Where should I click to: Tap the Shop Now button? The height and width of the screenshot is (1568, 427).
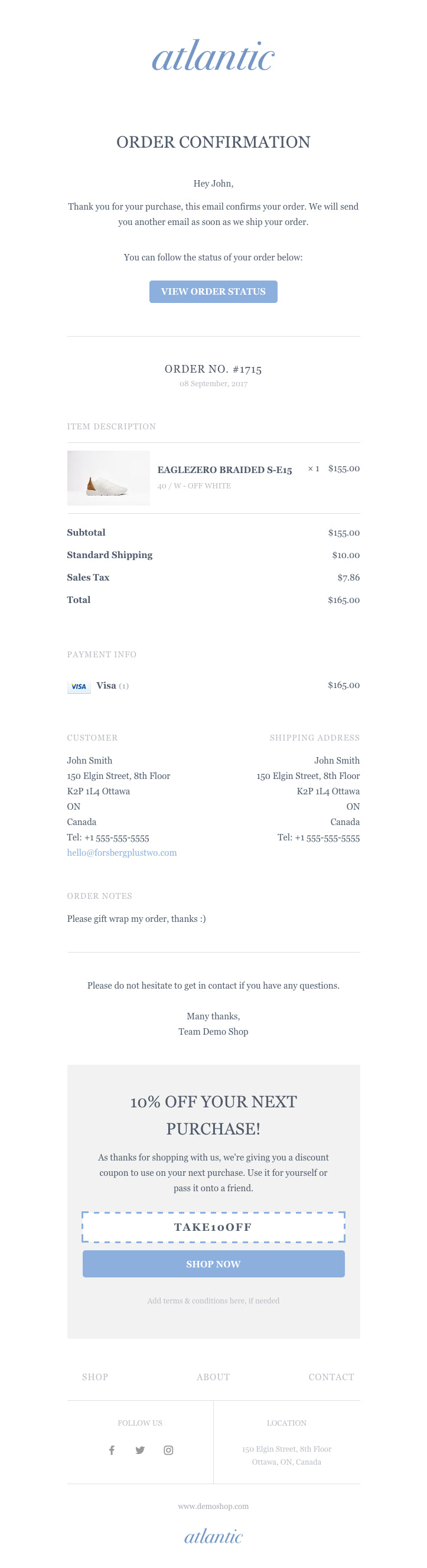click(213, 1264)
